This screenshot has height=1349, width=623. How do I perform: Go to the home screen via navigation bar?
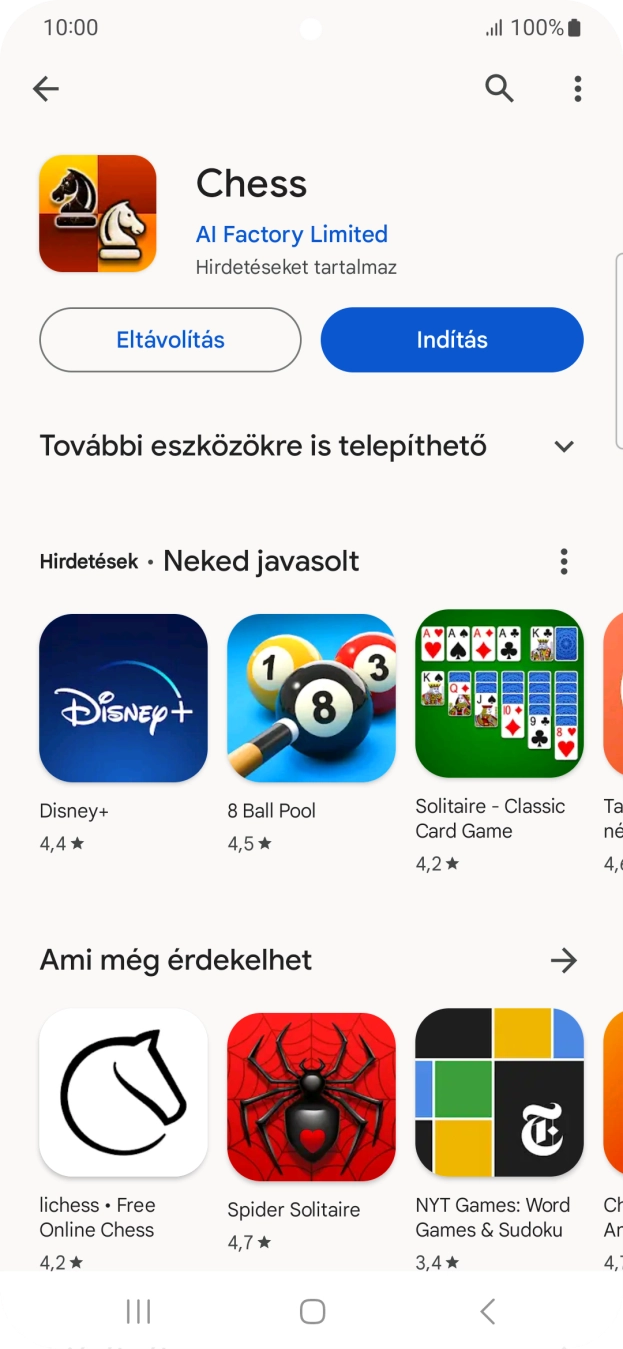click(x=312, y=1311)
